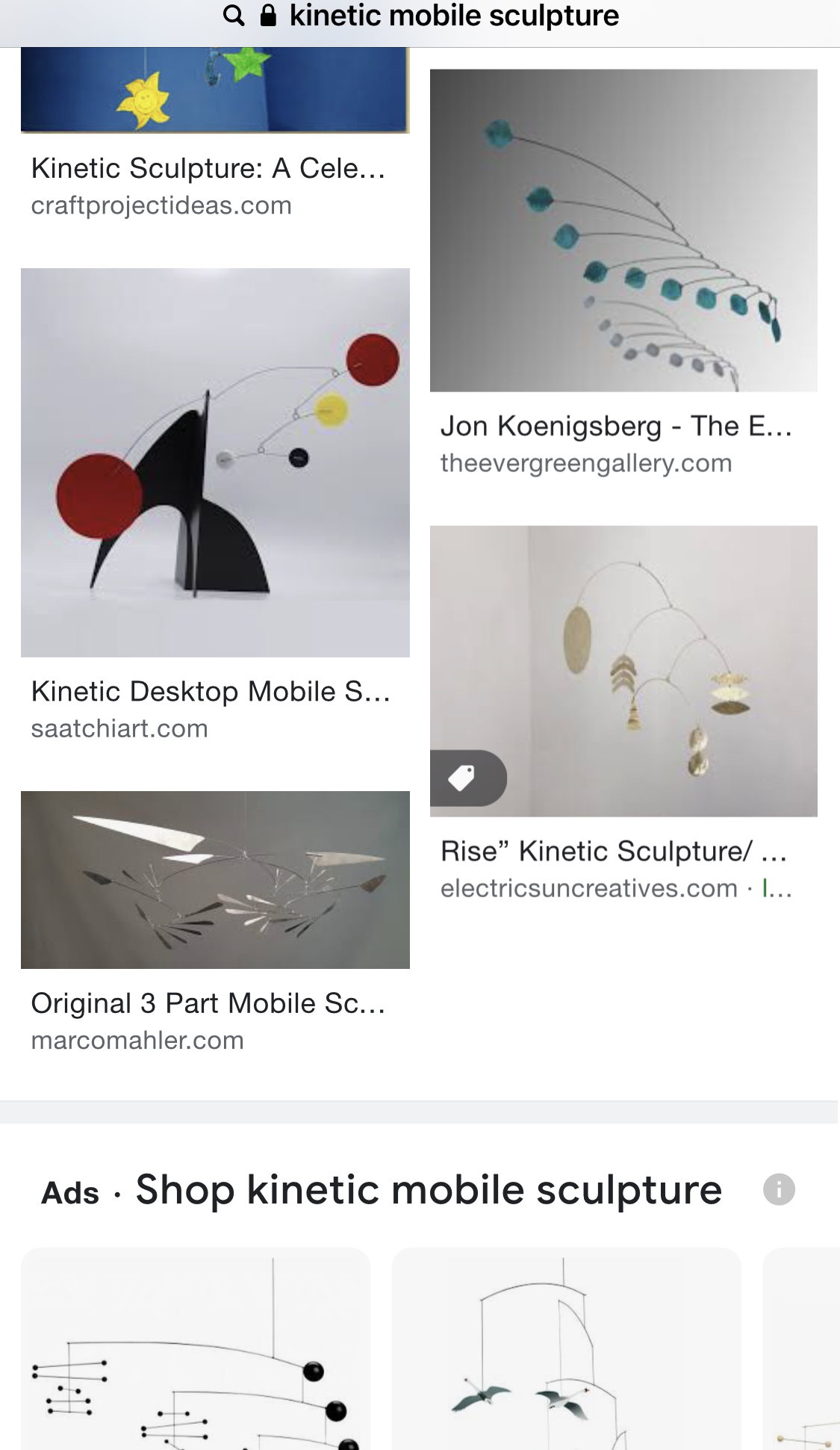840x1450 pixels.
Task: Open the shopping ad with flying birds mobile
Action: (567, 1348)
